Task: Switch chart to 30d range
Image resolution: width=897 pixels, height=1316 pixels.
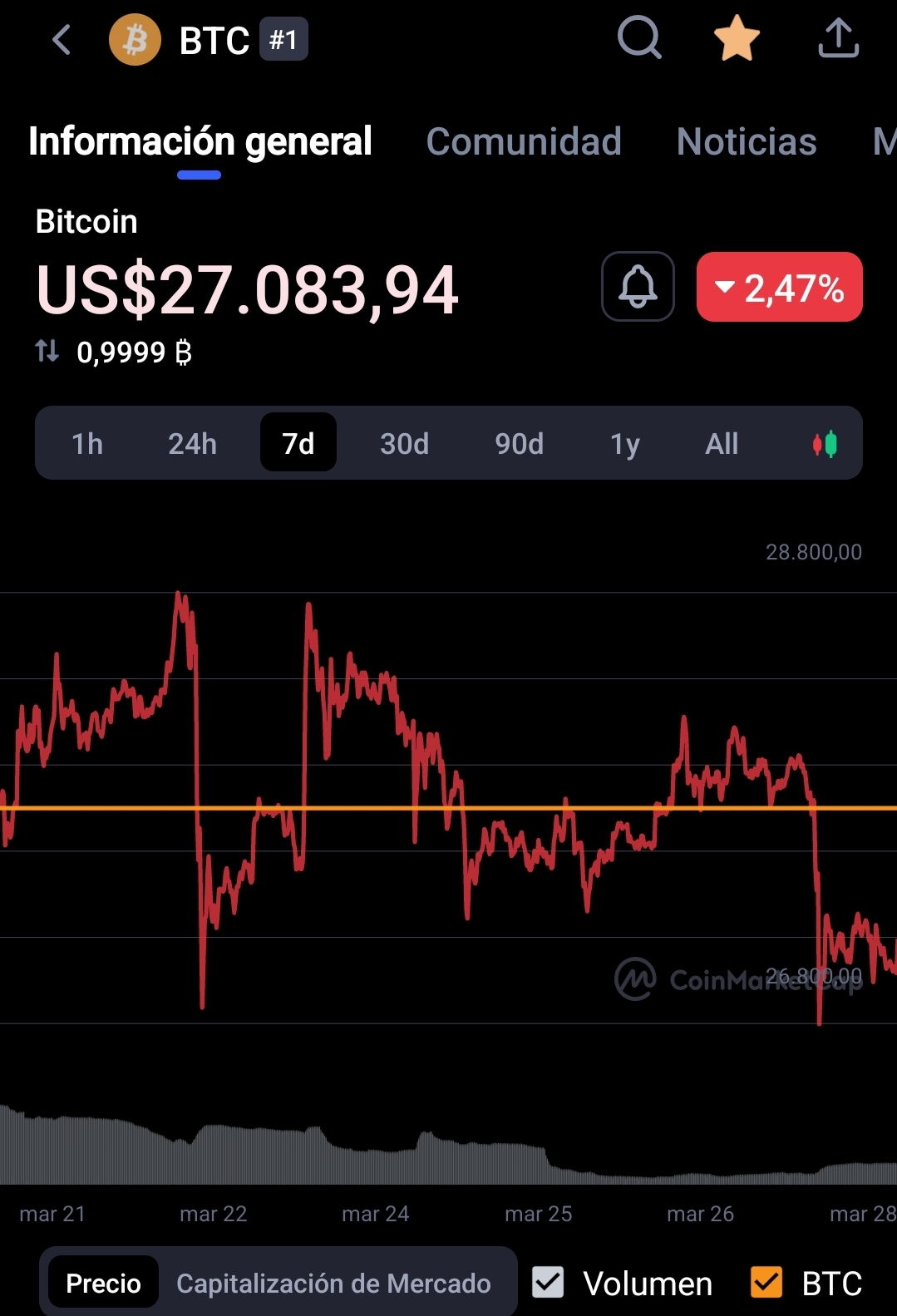Action: click(x=404, y=443)
